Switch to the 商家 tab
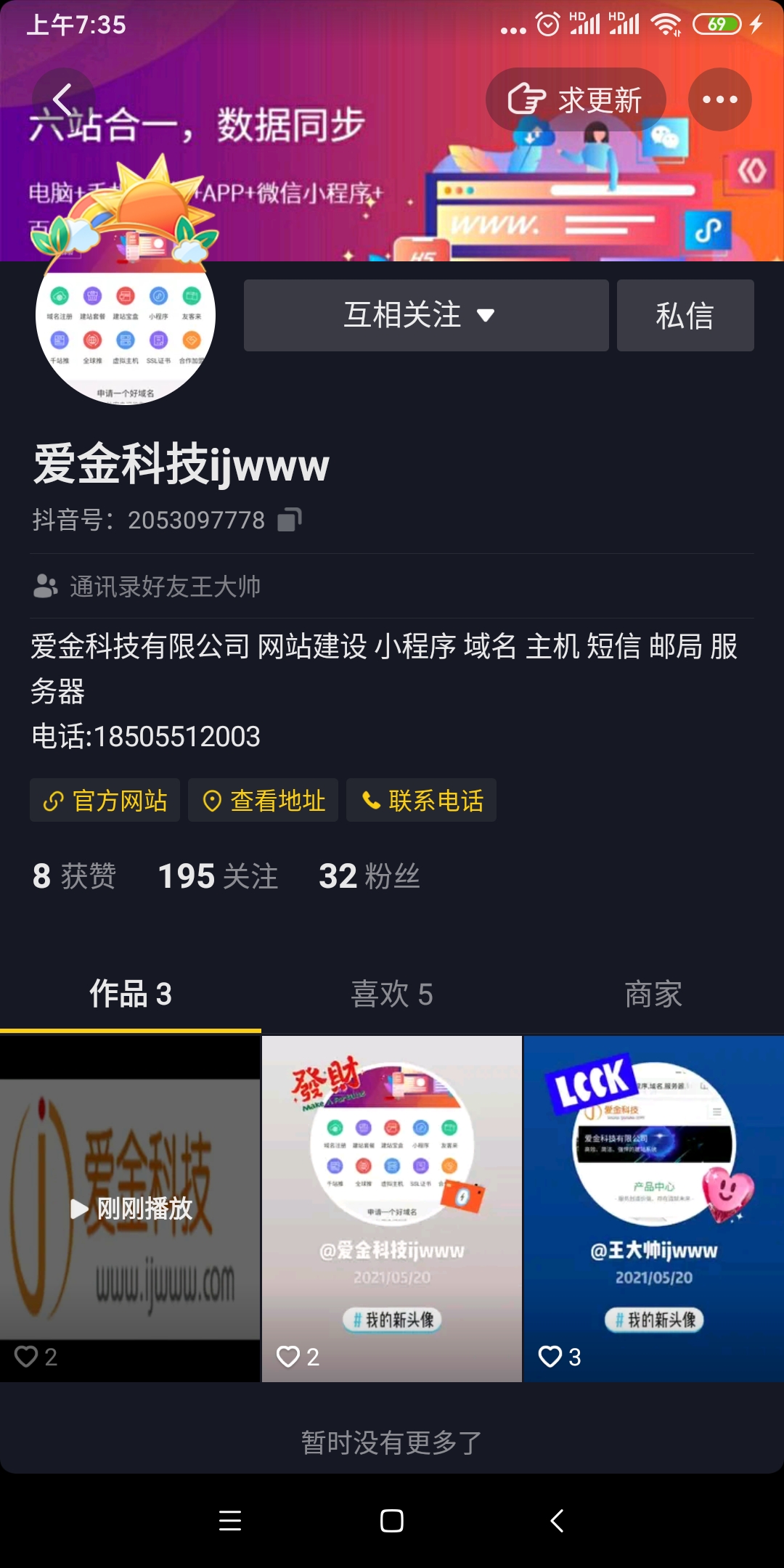784x1568 pixels. [x=653, y=994]
